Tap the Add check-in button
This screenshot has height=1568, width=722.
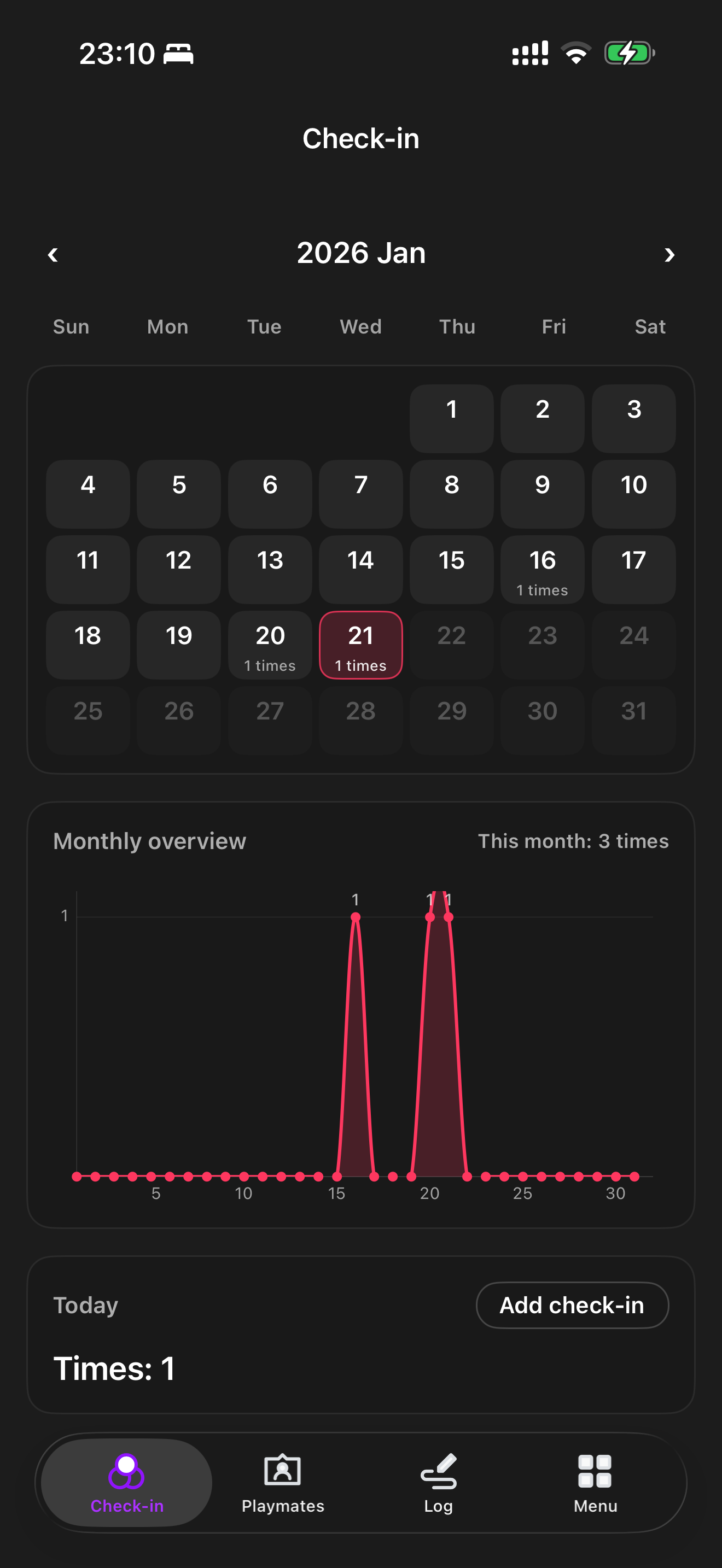pyautogui.click(x=572, y=1305)
